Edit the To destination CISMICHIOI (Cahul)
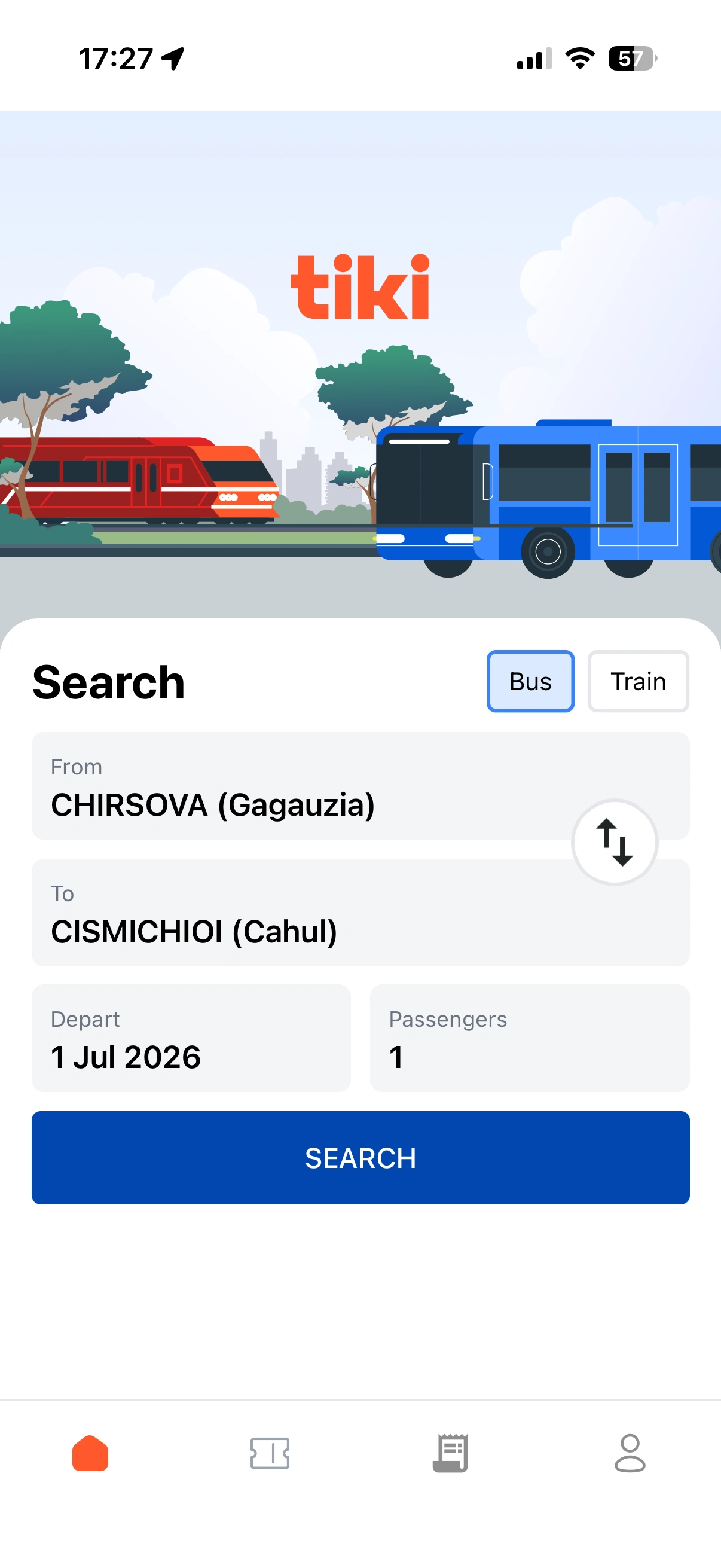721x1568 pixels. pos(360,913)
